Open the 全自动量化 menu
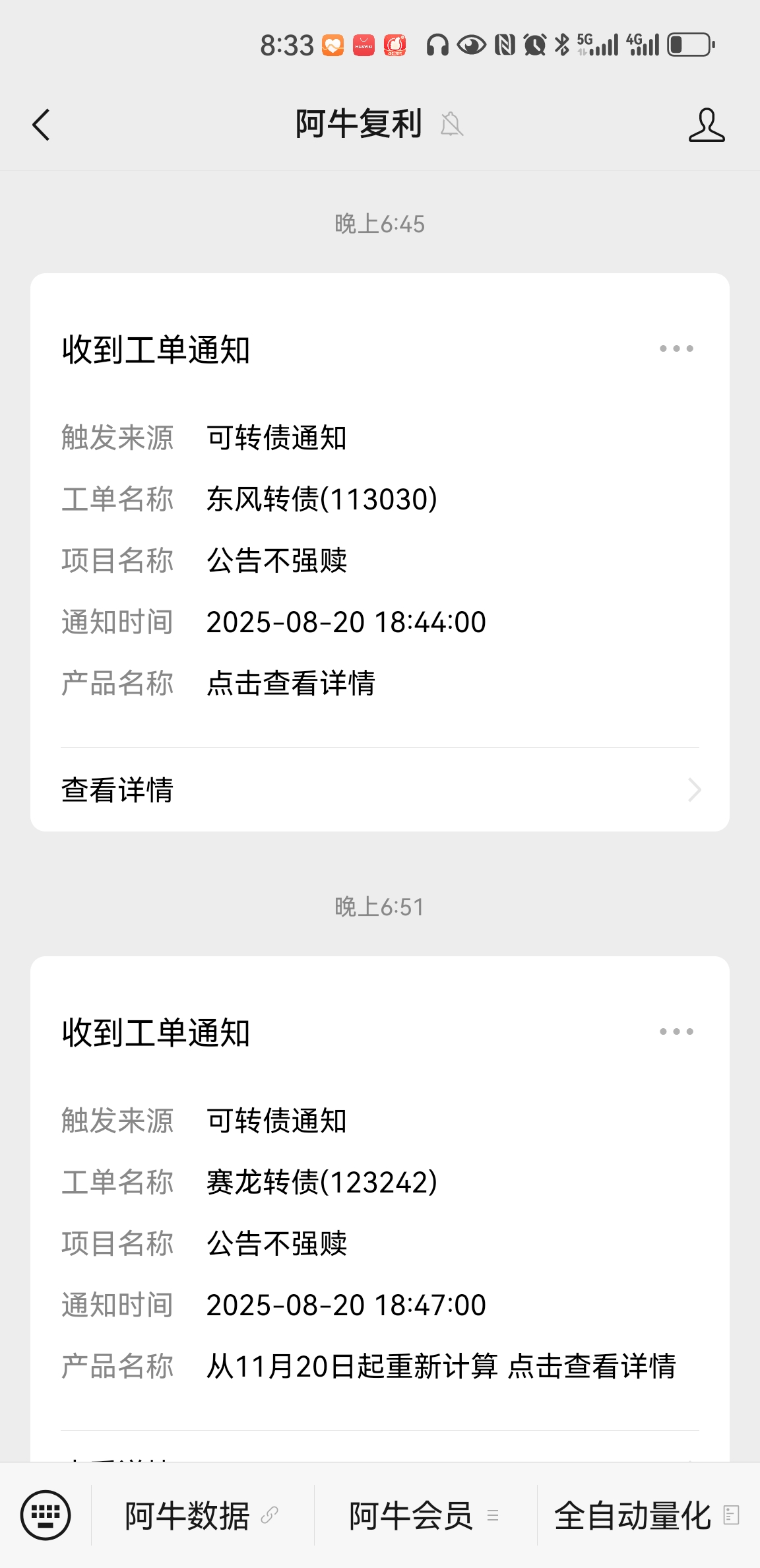Viewport: 760px width, 1568px height. coord(647,1515)
